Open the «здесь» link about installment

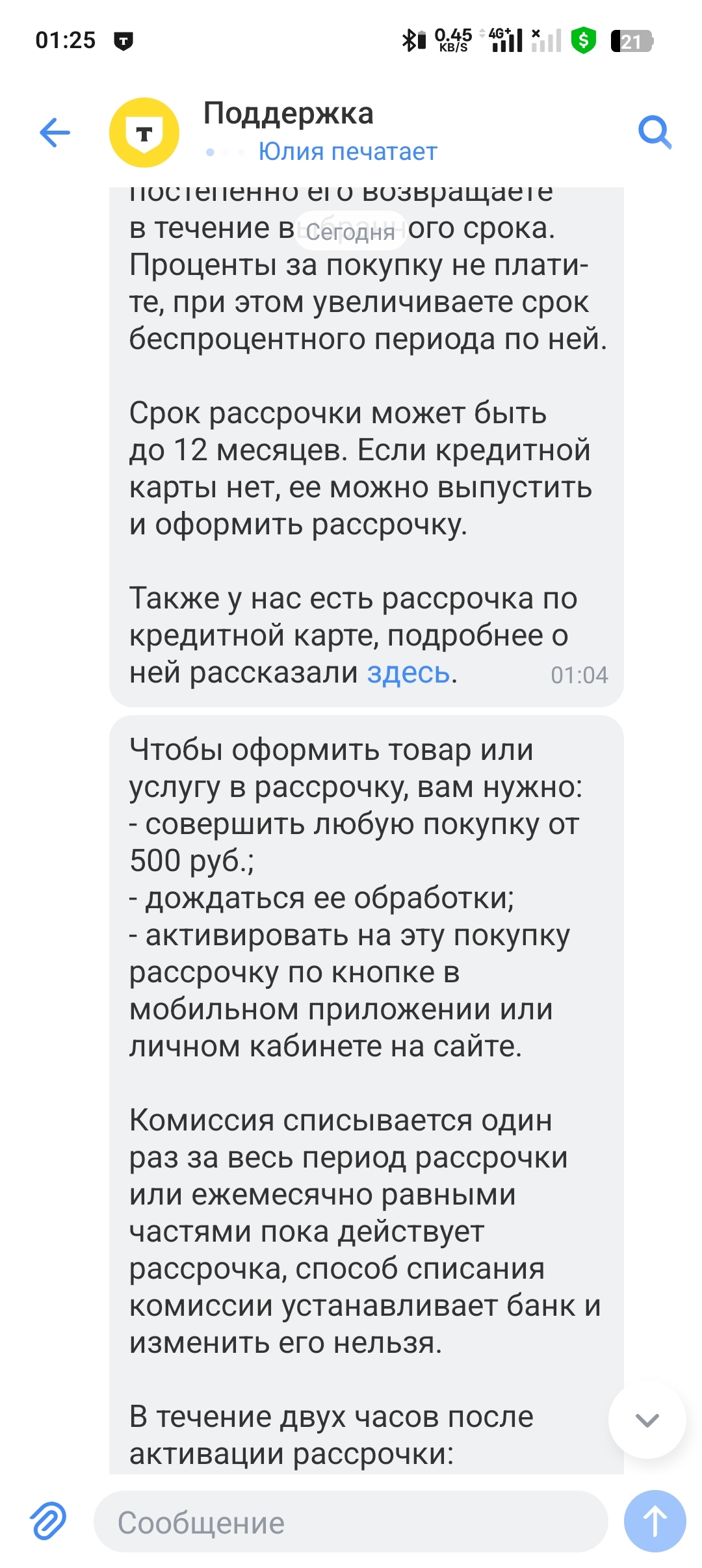tap(408, 673)
